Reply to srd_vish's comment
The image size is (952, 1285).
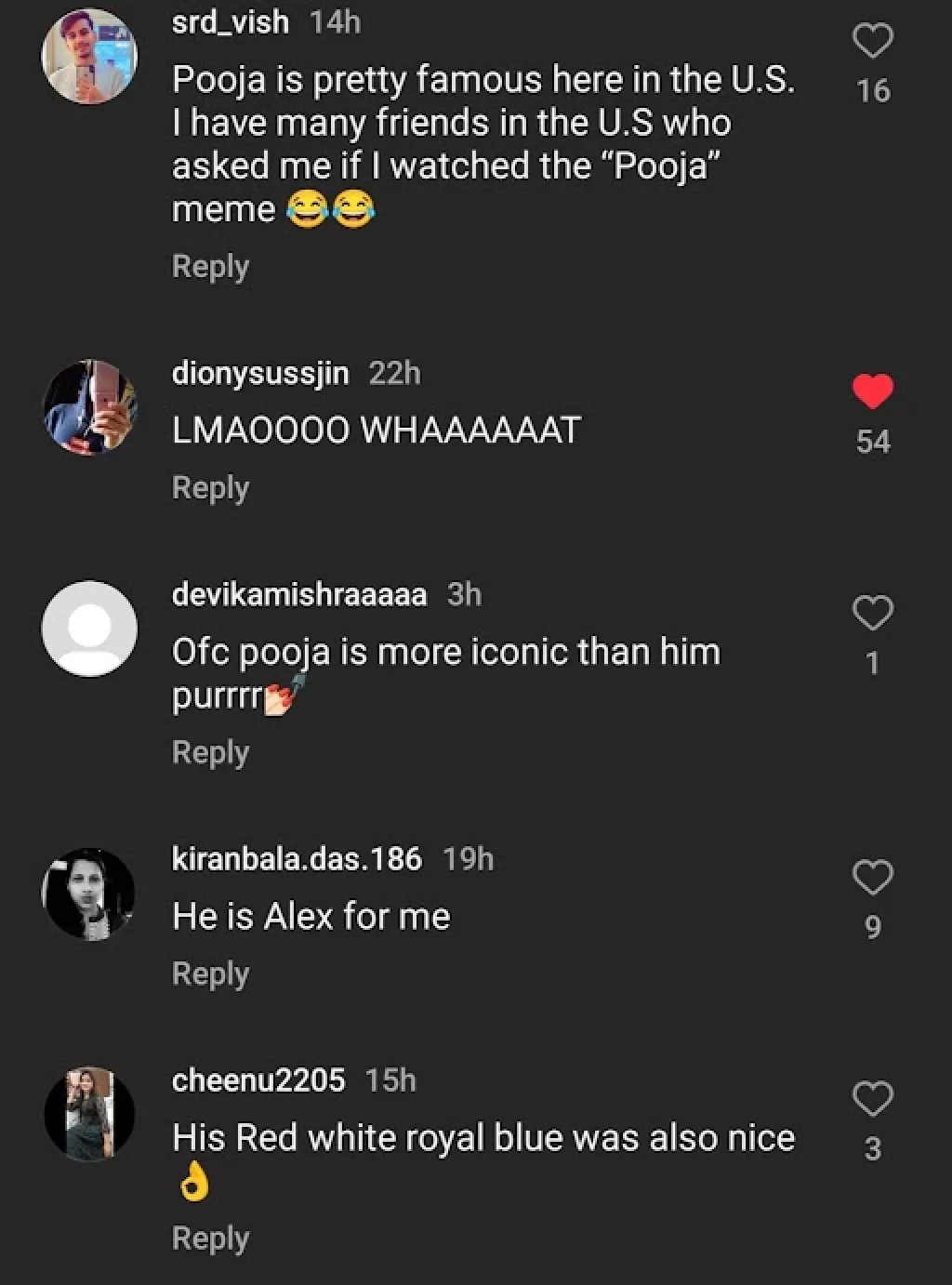coord(210,267)
